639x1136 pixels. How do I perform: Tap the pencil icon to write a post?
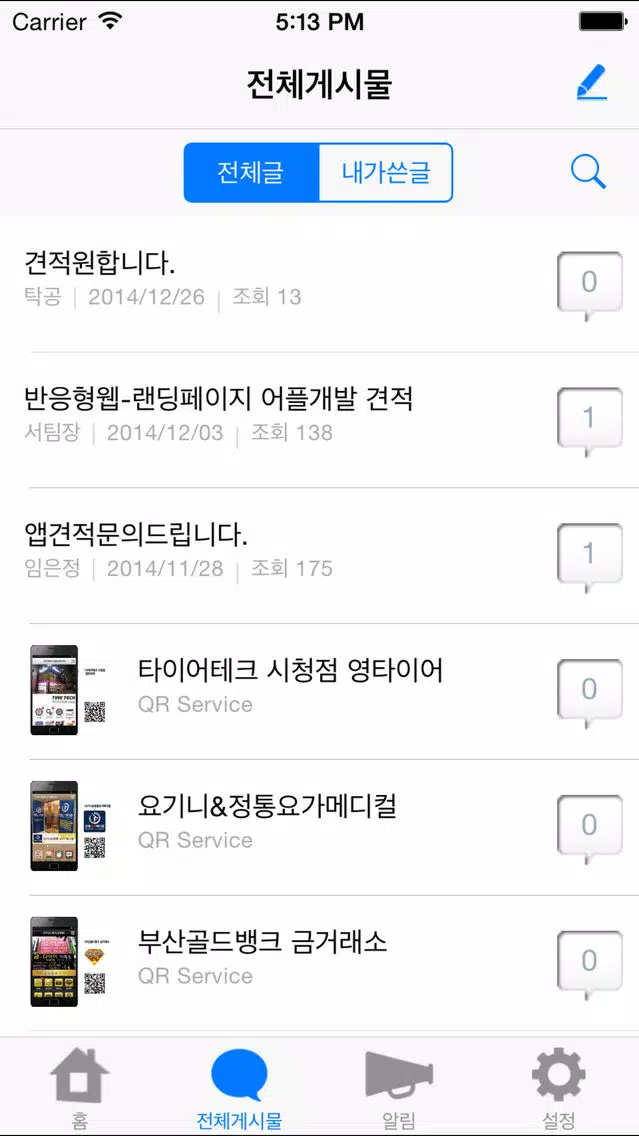click(592, 82)
